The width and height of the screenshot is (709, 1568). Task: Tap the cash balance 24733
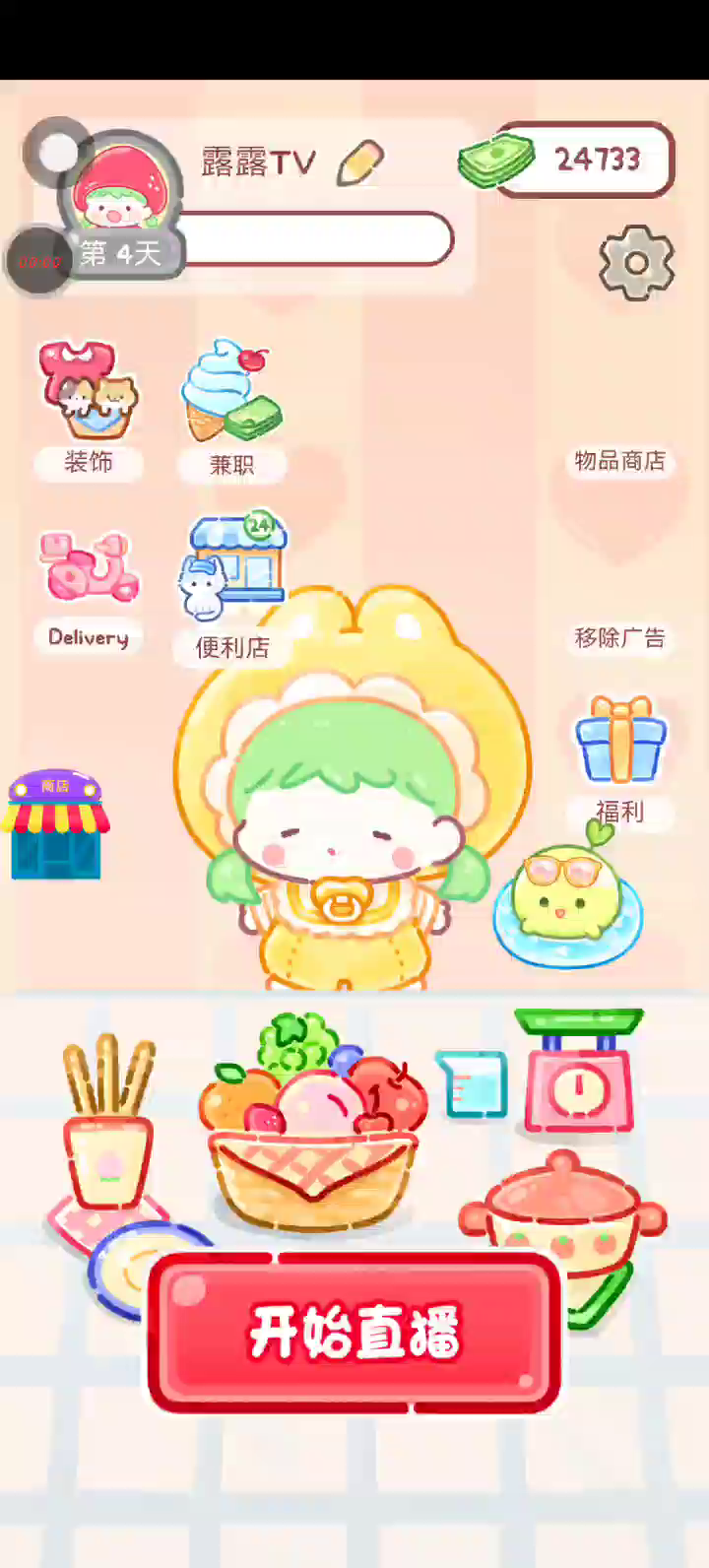point(567,160)
